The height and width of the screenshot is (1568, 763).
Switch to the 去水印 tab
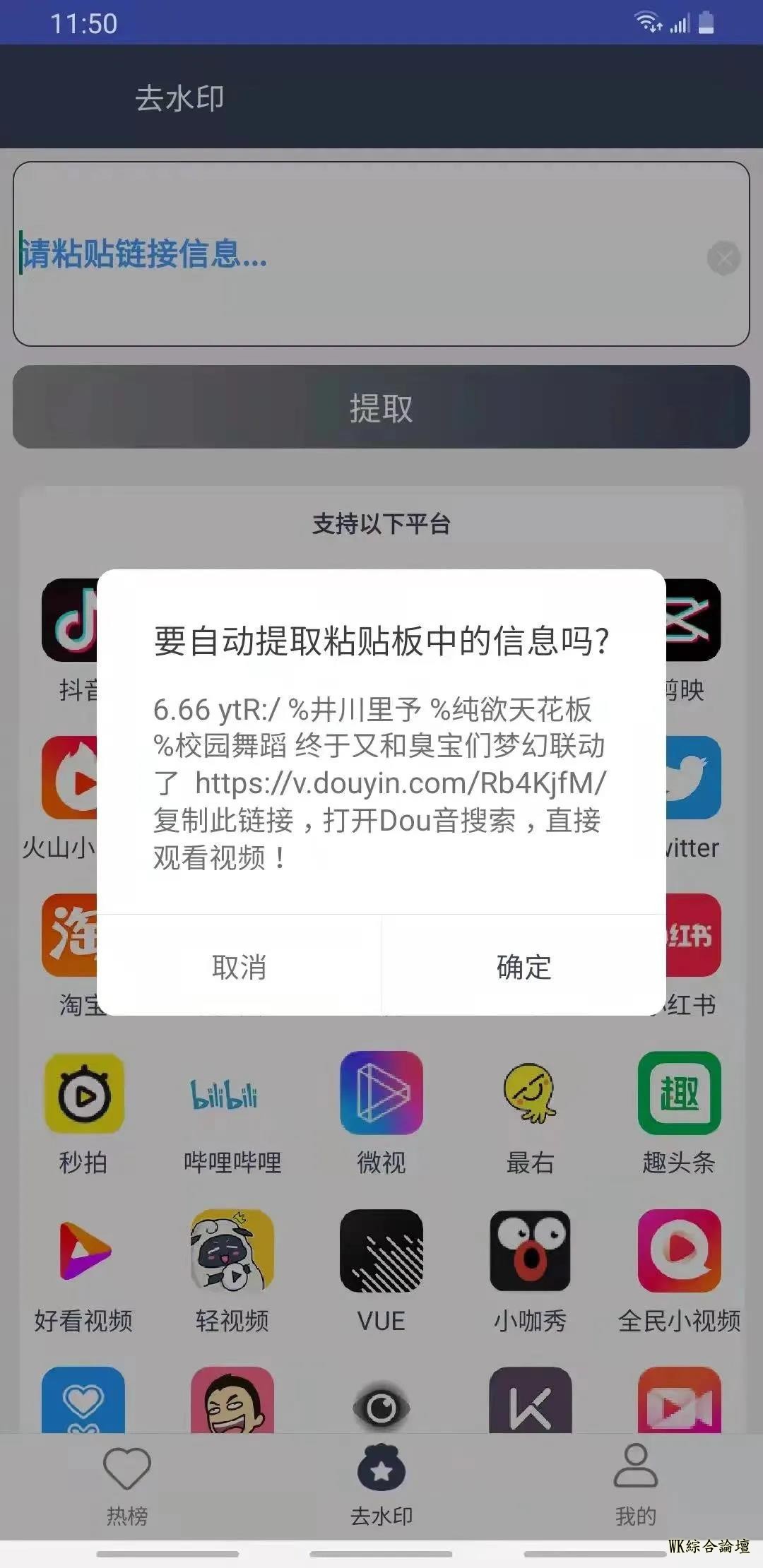point(381,1483)
